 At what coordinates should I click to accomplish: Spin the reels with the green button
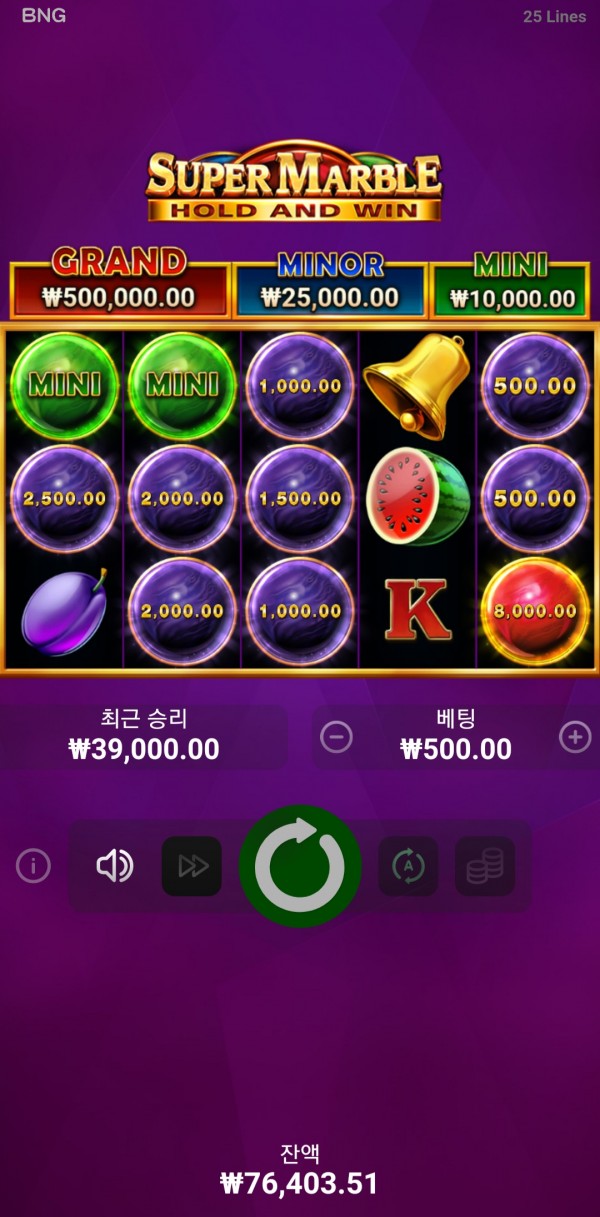click(x=300, y=866)
